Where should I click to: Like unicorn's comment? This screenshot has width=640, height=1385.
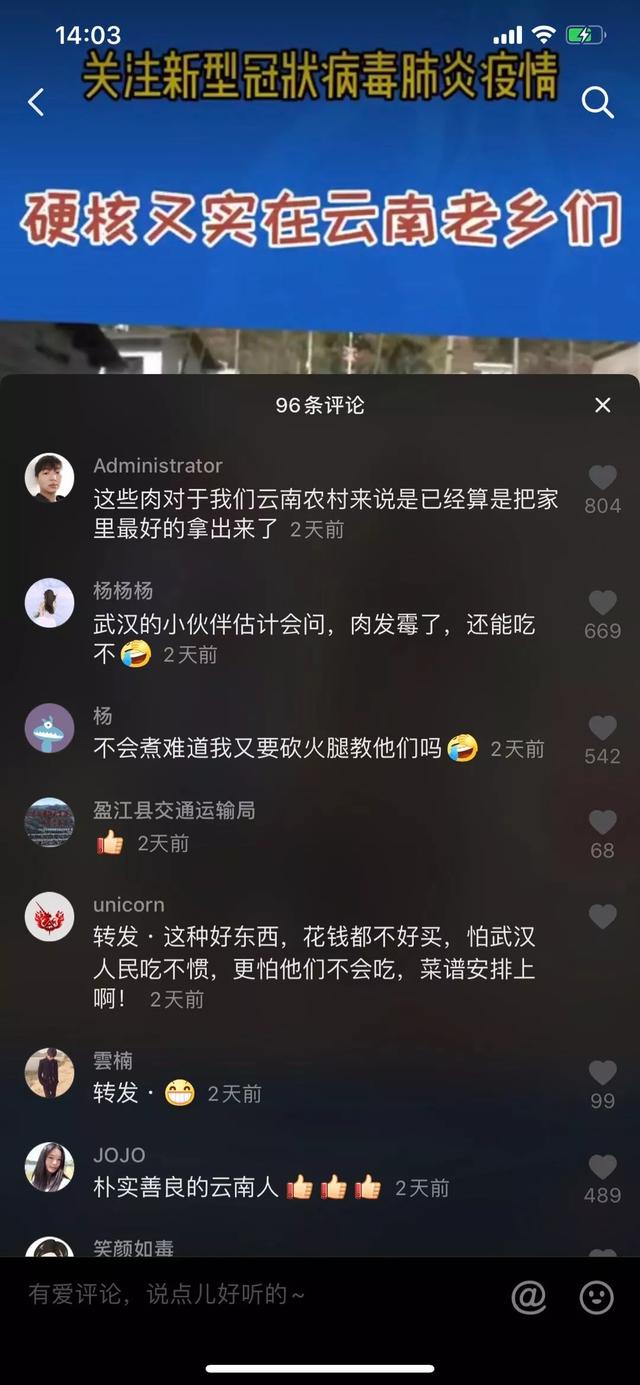pyautogui.click(x=602, y=916)
